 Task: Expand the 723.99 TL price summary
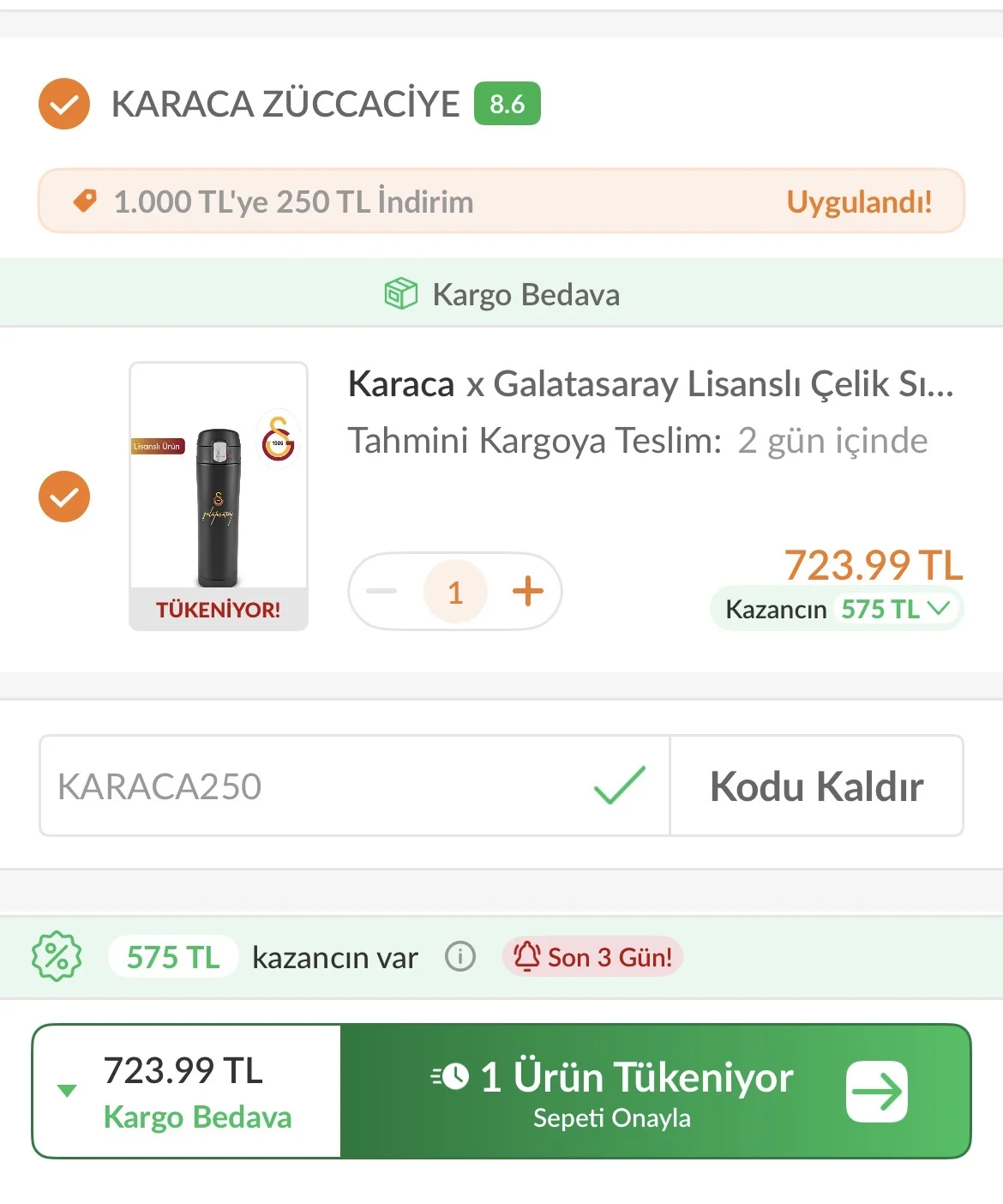187,1091
